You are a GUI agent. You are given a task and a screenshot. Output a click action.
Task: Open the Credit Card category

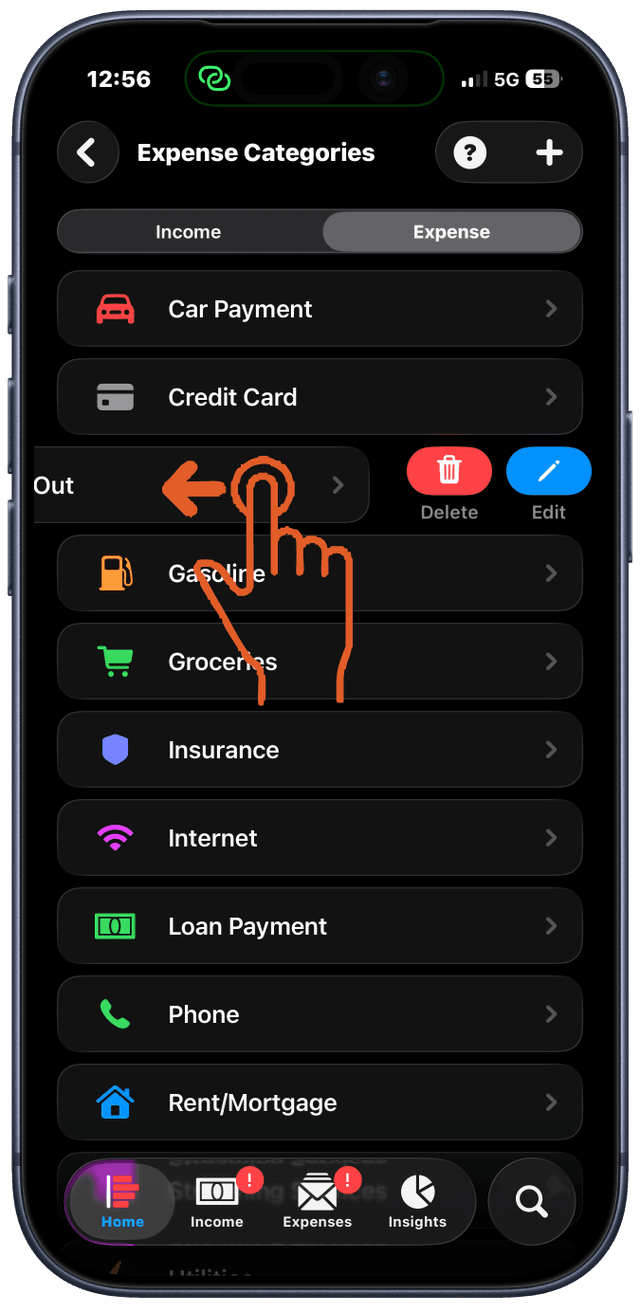pos(319,398)
